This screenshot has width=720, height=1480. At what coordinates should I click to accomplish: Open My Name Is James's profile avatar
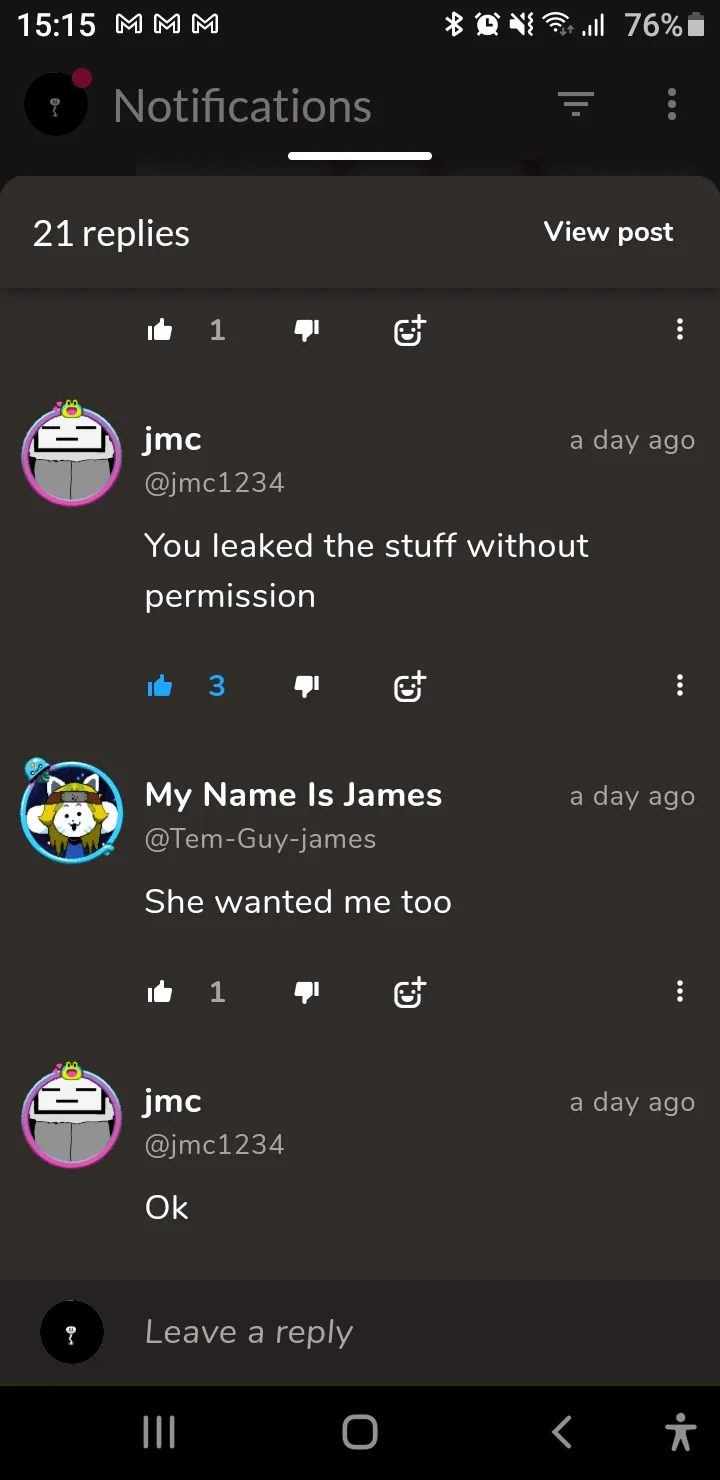pyautogui.click(x=72, y=812)
